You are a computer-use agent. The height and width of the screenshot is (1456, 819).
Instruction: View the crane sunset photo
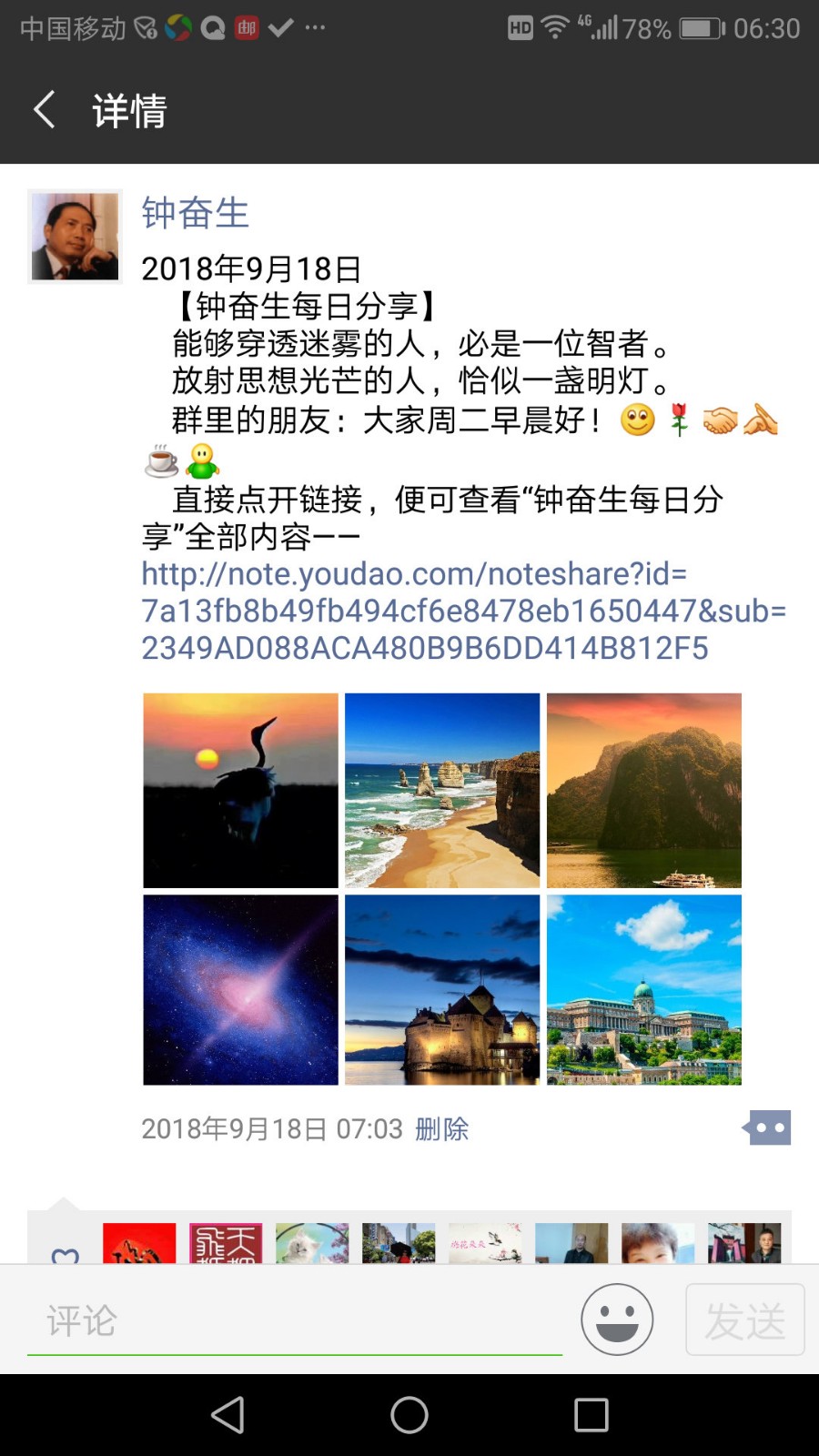click(x=240, y=790)
